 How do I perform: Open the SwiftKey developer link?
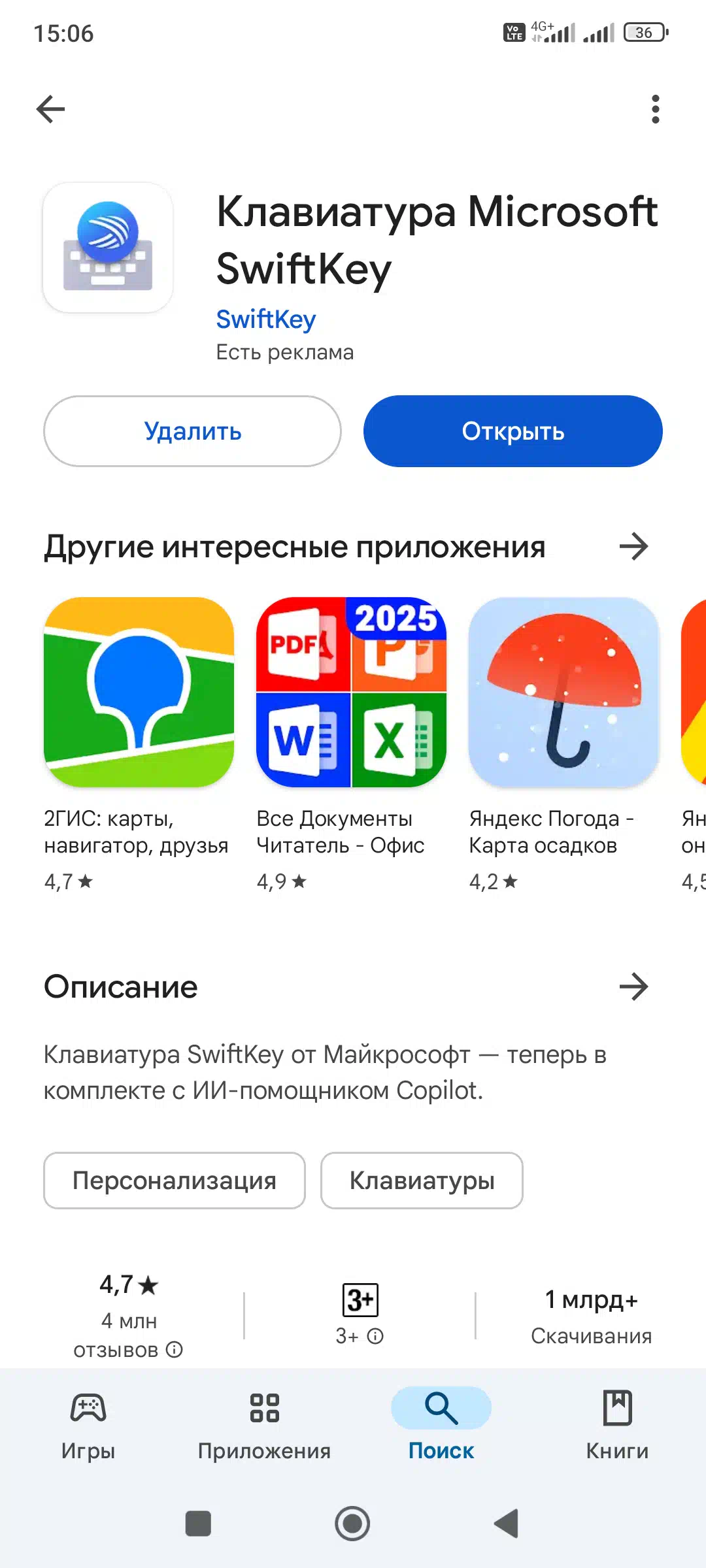(x=266, y=319)
